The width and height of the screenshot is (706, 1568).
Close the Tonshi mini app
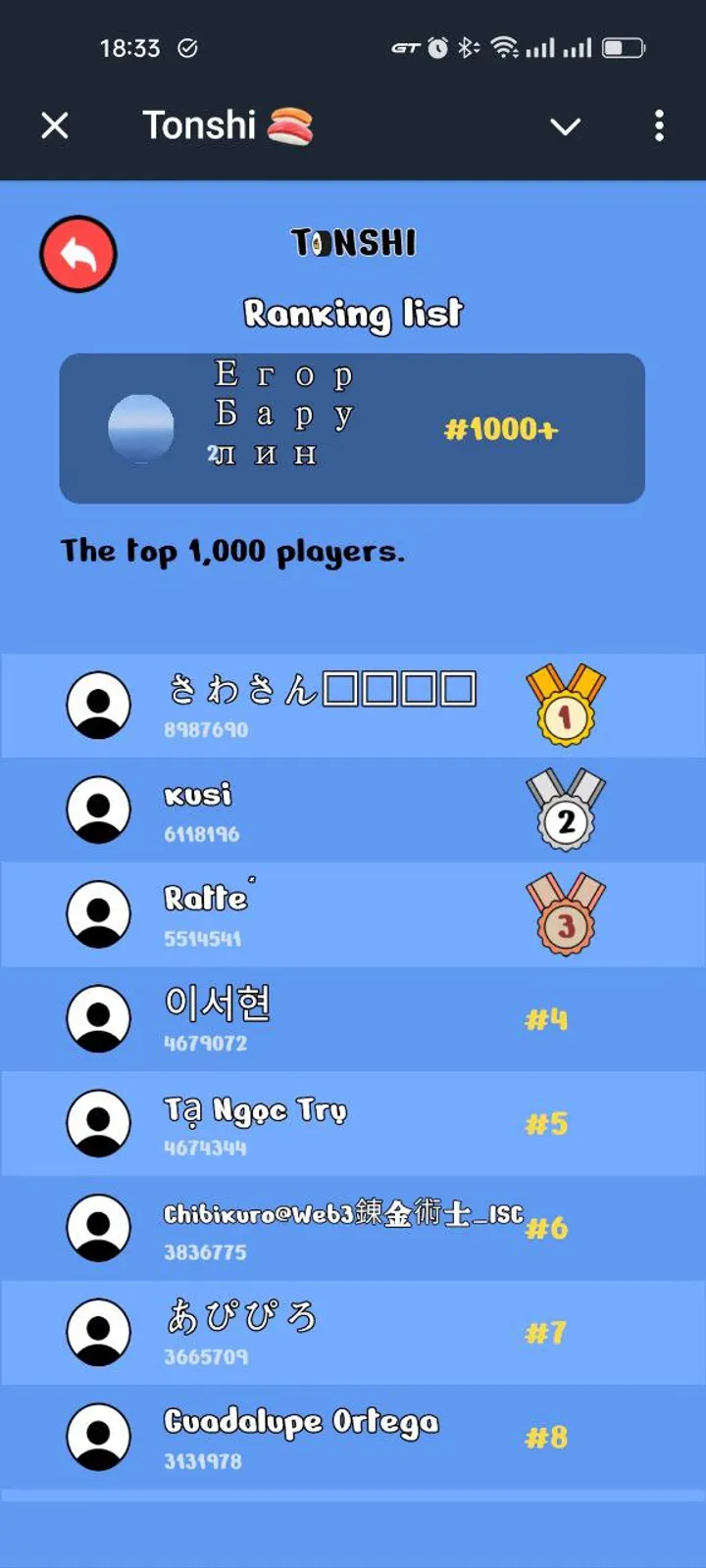(55, 125)
